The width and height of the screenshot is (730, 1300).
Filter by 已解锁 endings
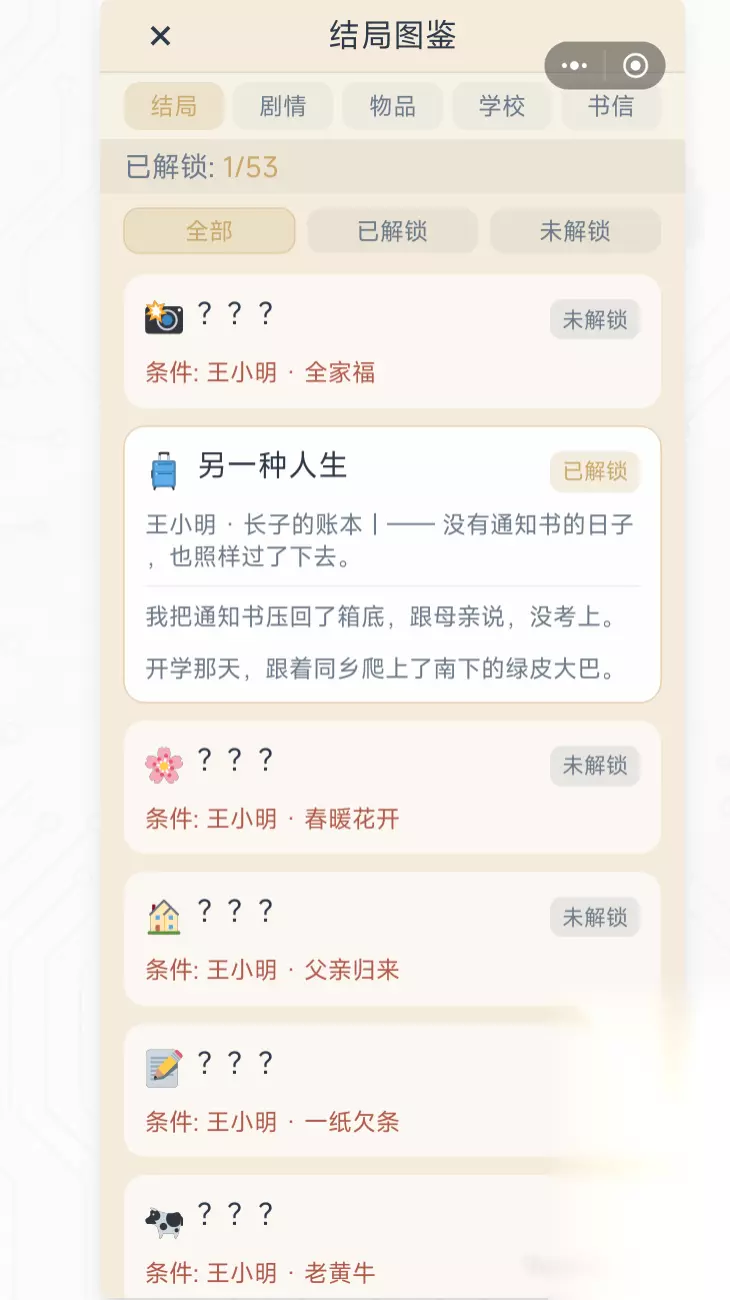[x=392, y=231]
